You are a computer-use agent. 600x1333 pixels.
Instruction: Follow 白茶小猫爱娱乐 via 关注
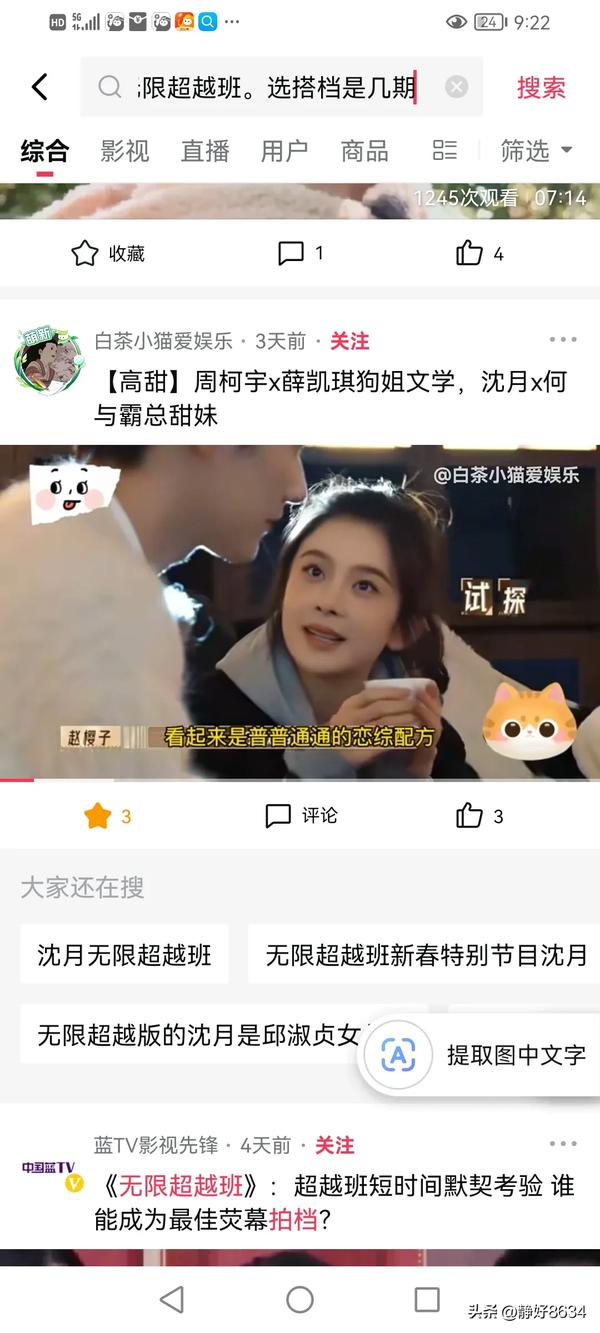[x=349, y=342]
